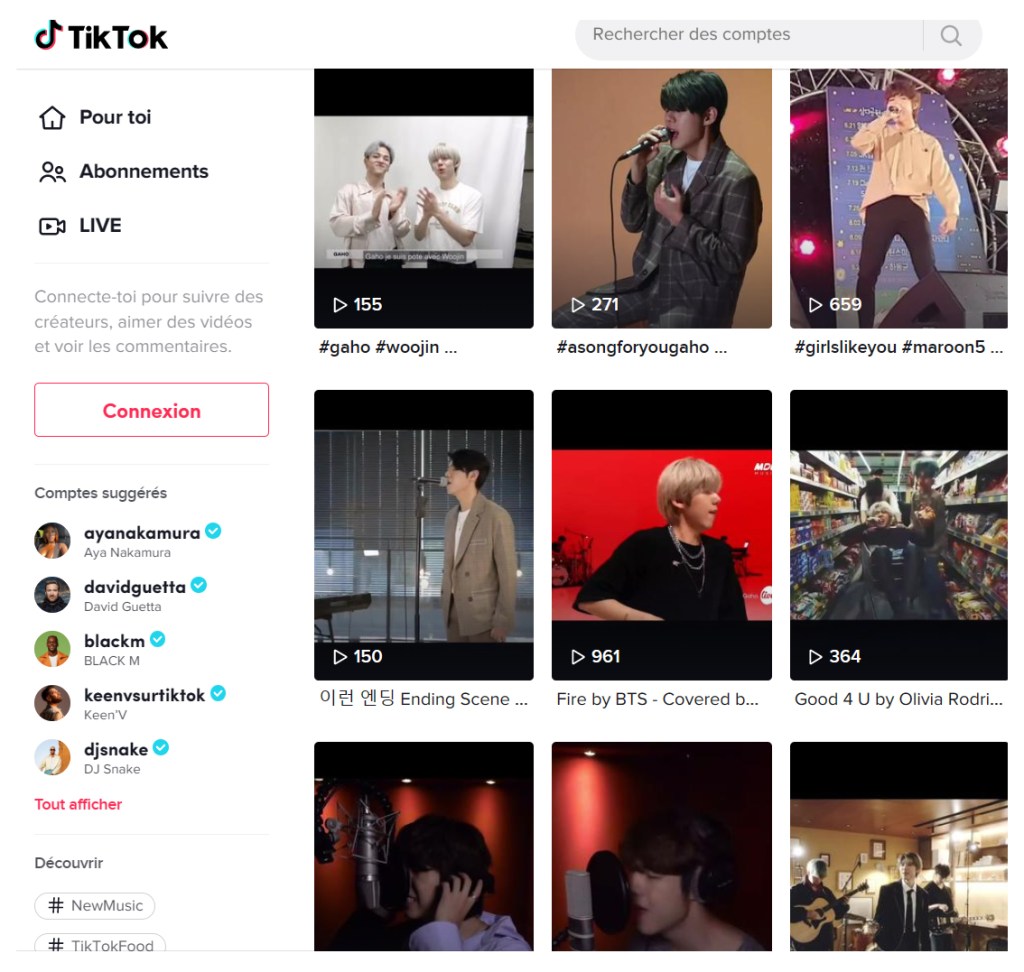Watch the Good 4 U cover video
The image size is (1024, 972).
coord(898,535)
